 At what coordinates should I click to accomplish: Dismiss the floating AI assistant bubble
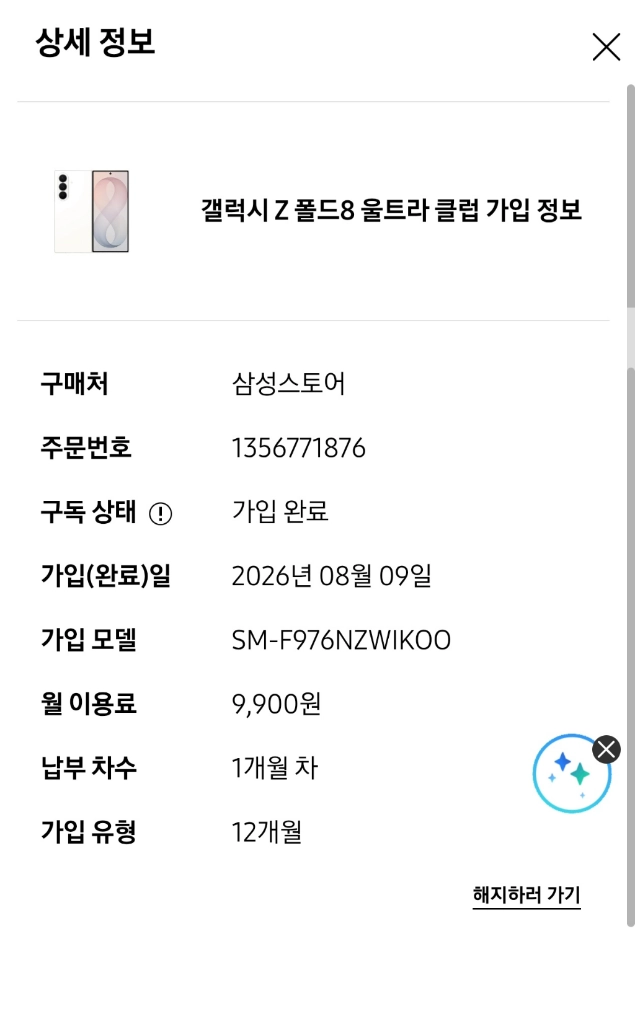(x=606, y=749)
